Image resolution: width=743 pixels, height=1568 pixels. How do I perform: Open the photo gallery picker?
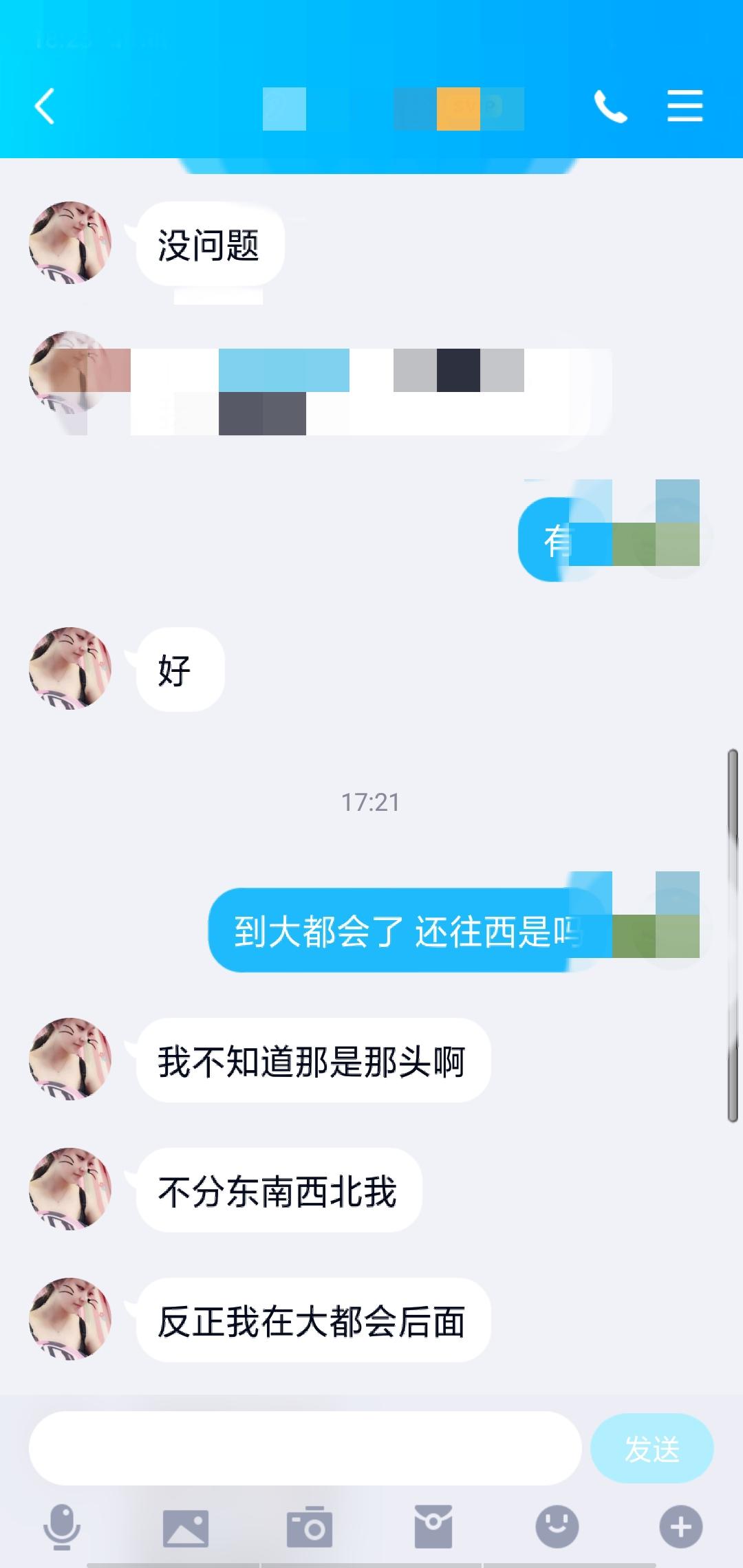[185, 1527]
